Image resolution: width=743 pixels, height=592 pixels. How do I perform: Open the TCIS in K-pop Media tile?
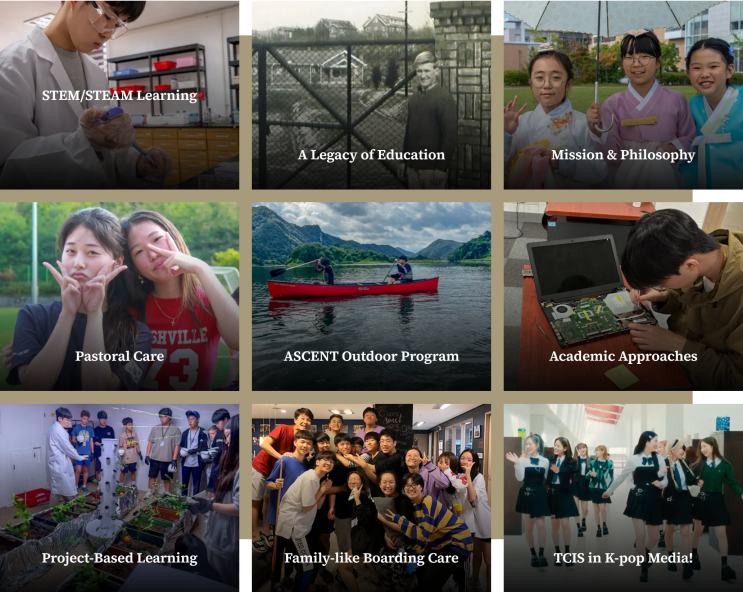tap(623, 497)
